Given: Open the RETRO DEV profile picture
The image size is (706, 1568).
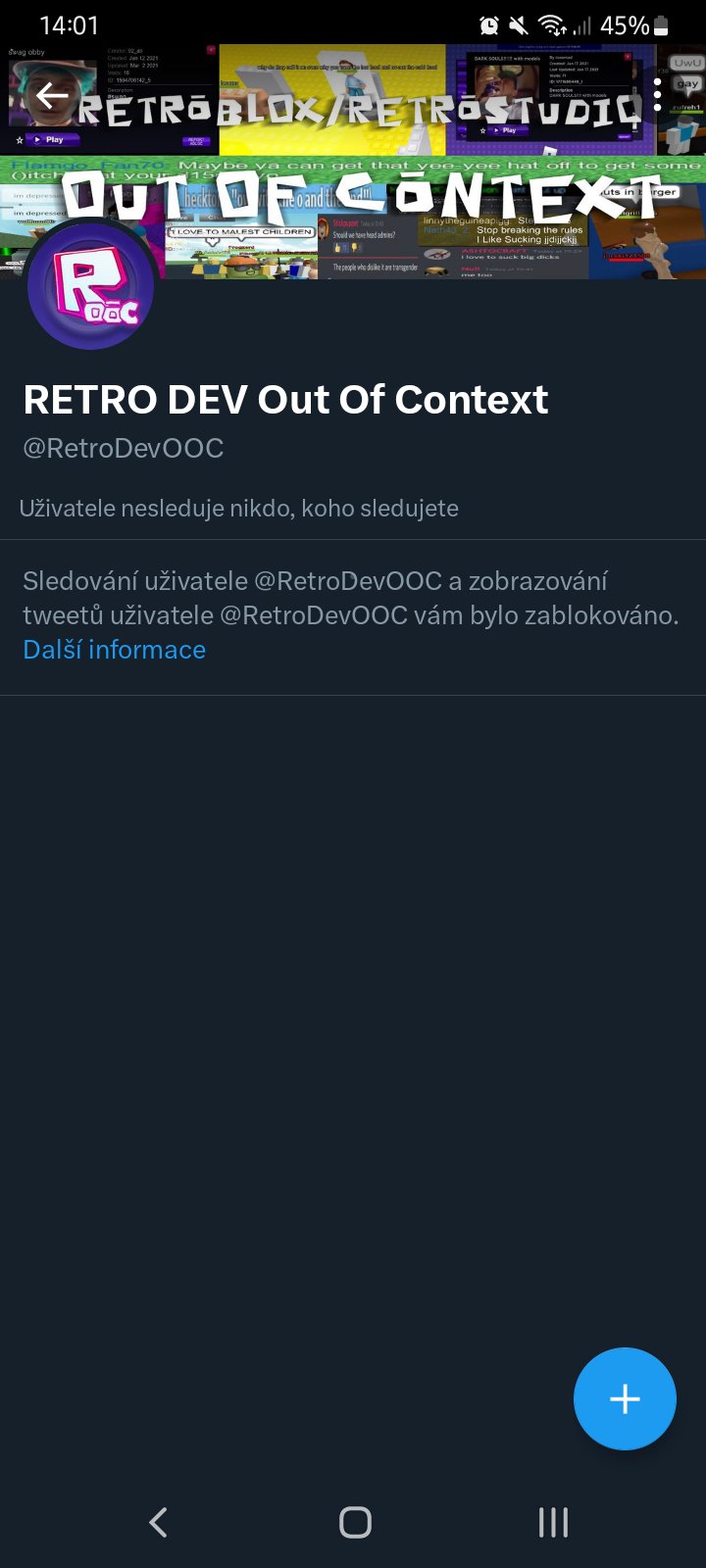Looking at the screenshot, I should tap(90, 286).
